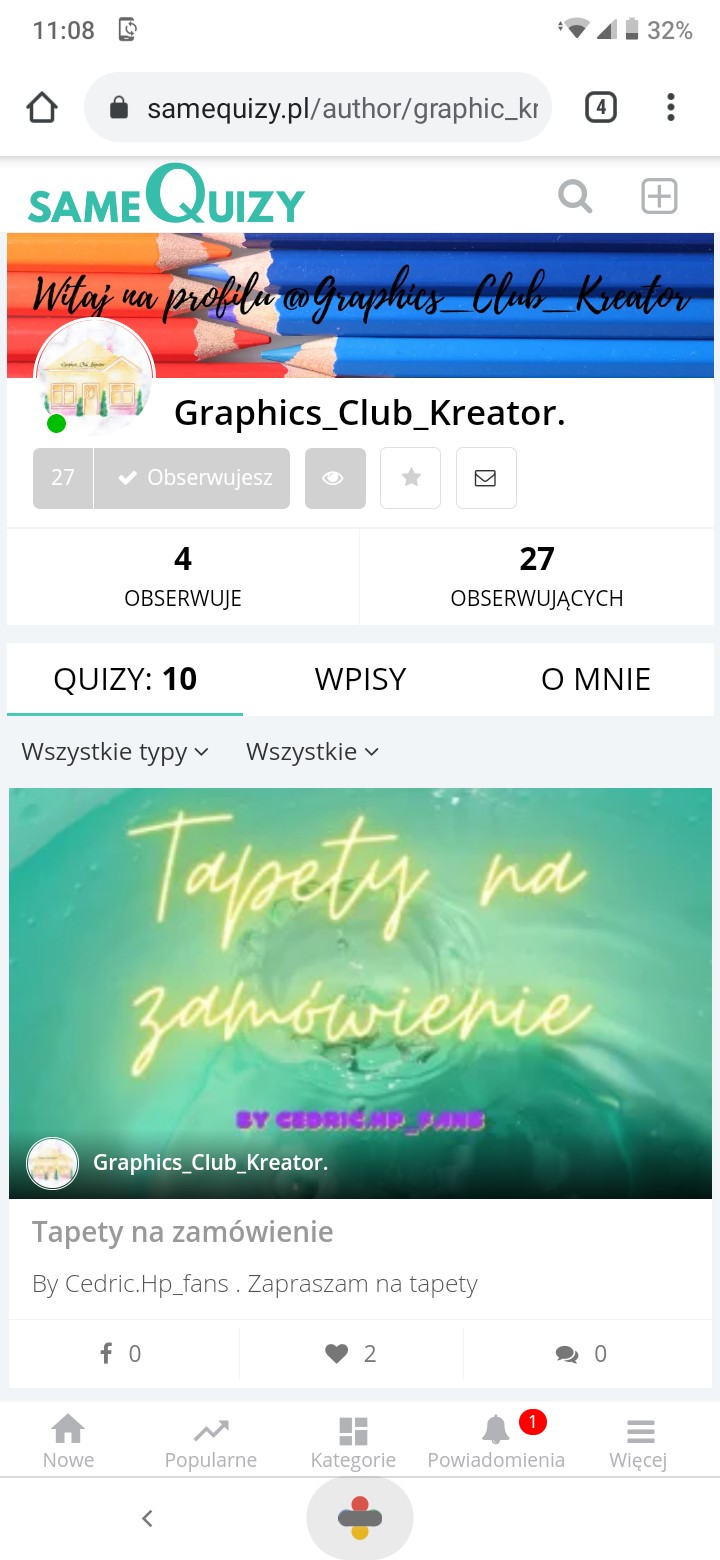Like the Tapety na zamówienie quiz
Viewport: 720px width, 1560px height.
tap(350, 1353)
